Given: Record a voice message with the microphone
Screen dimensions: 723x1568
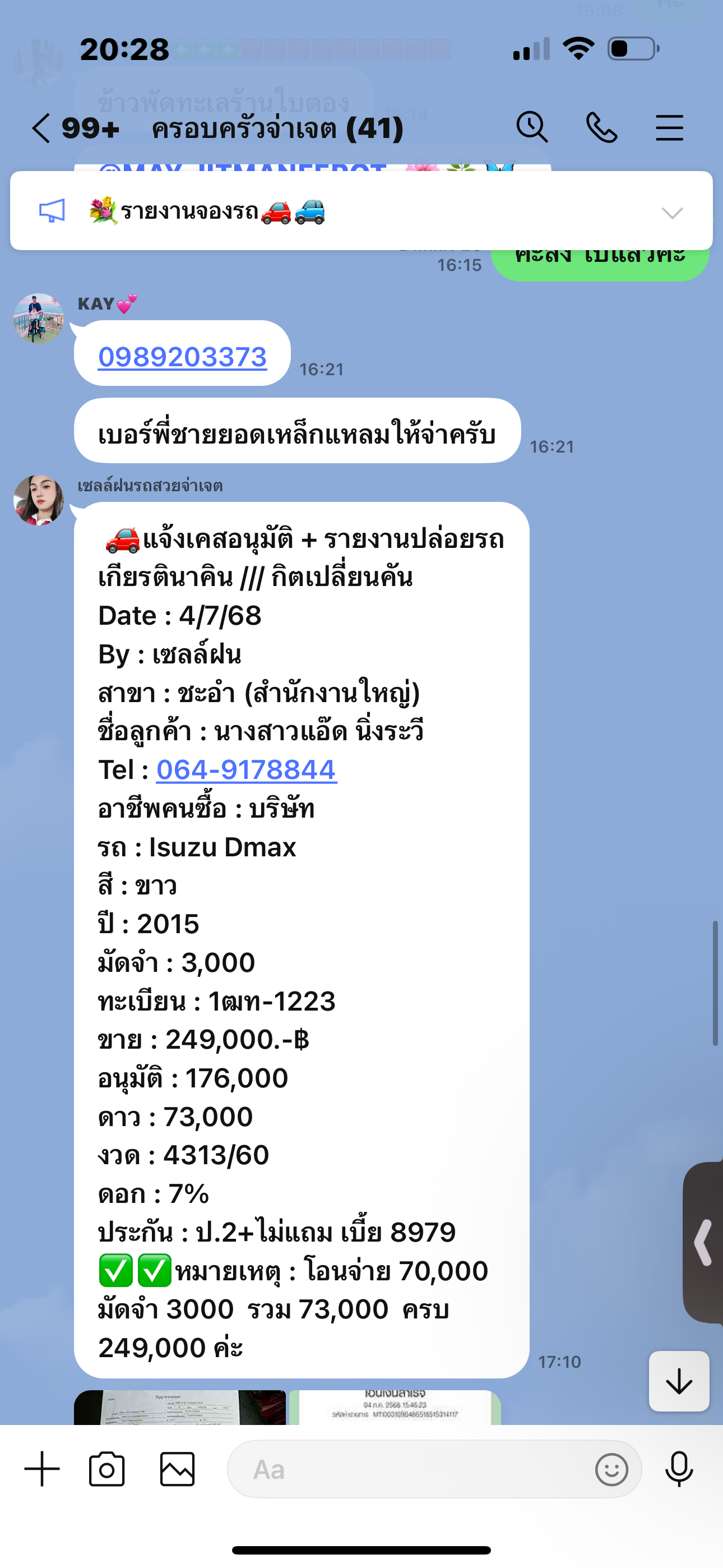Looking at the screenshot, I should [x=679, y=1469].
